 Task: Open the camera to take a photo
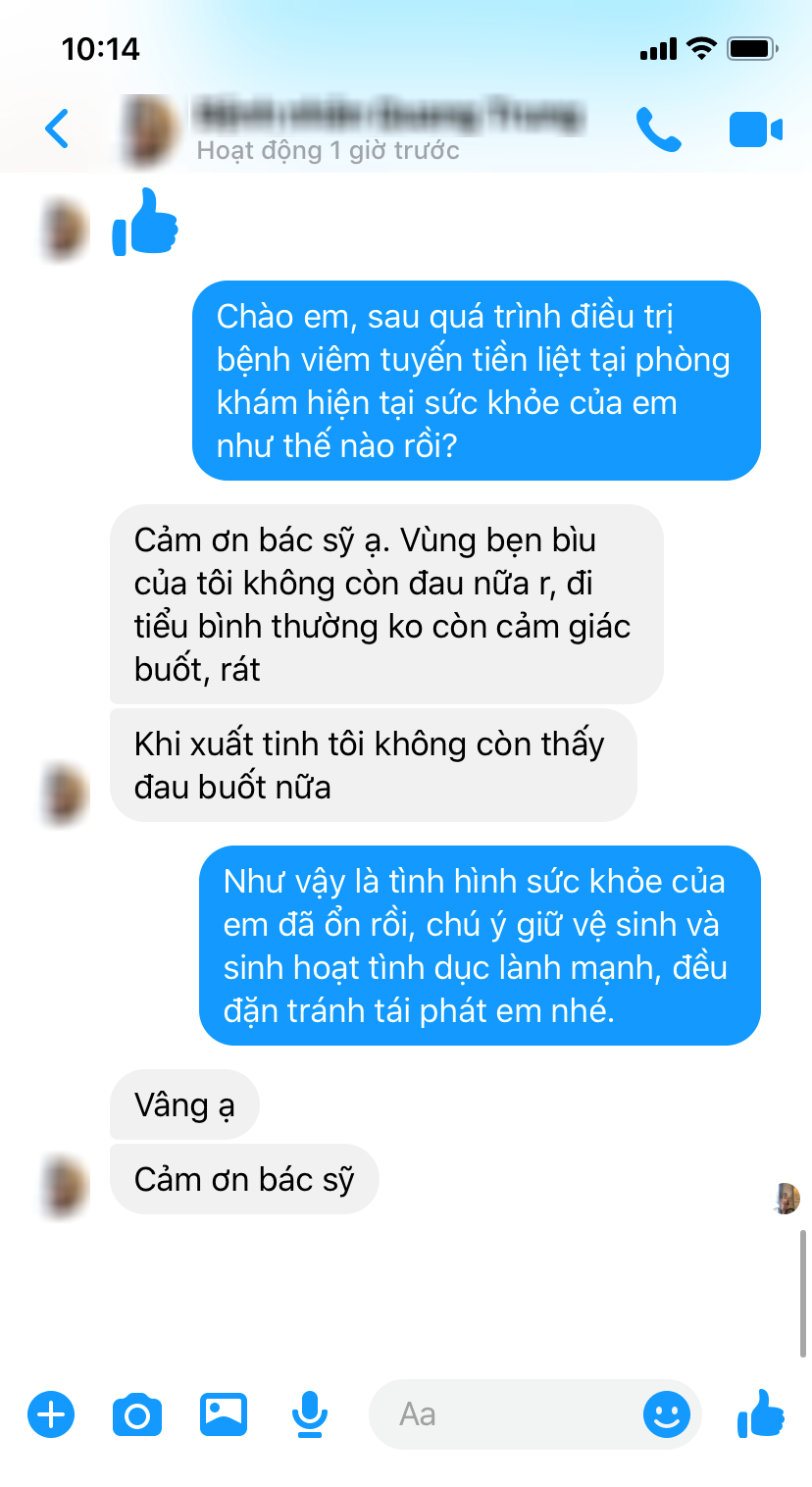tap(137, 1414)
